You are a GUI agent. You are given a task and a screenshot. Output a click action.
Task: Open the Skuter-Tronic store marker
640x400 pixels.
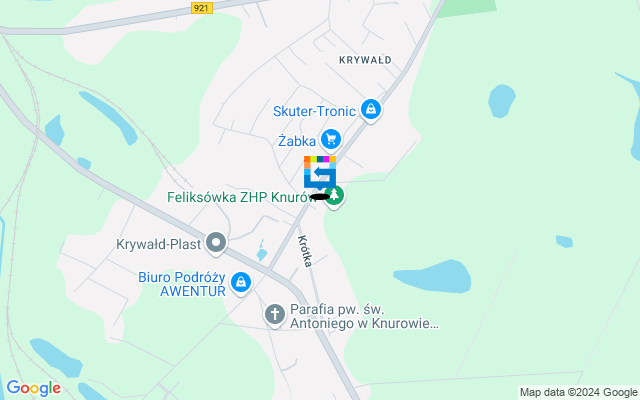click(x=371, y=109)
